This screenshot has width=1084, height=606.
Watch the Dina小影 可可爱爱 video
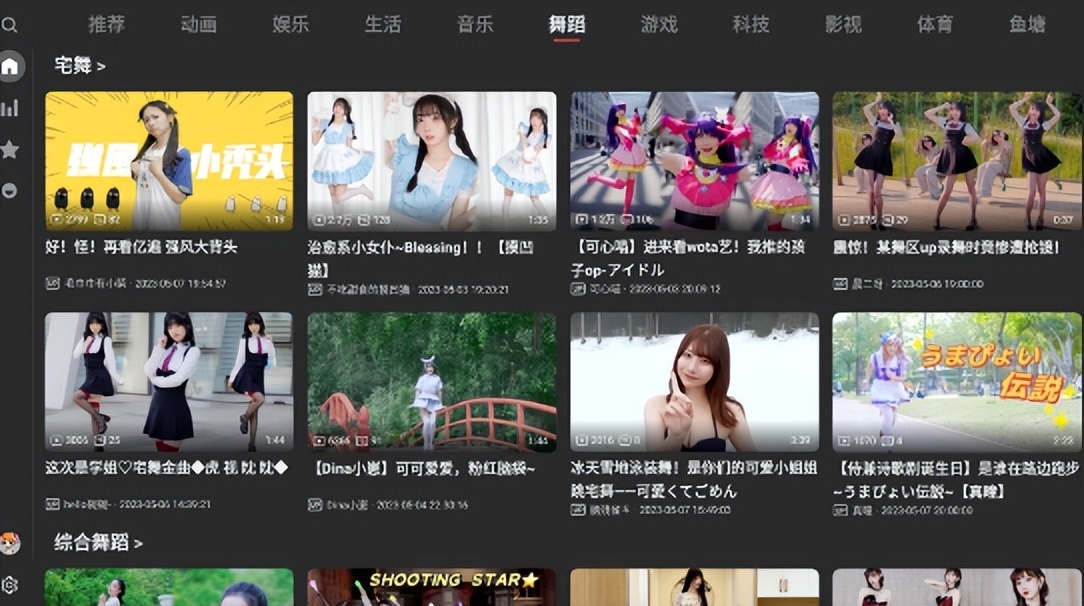[431, 382]
